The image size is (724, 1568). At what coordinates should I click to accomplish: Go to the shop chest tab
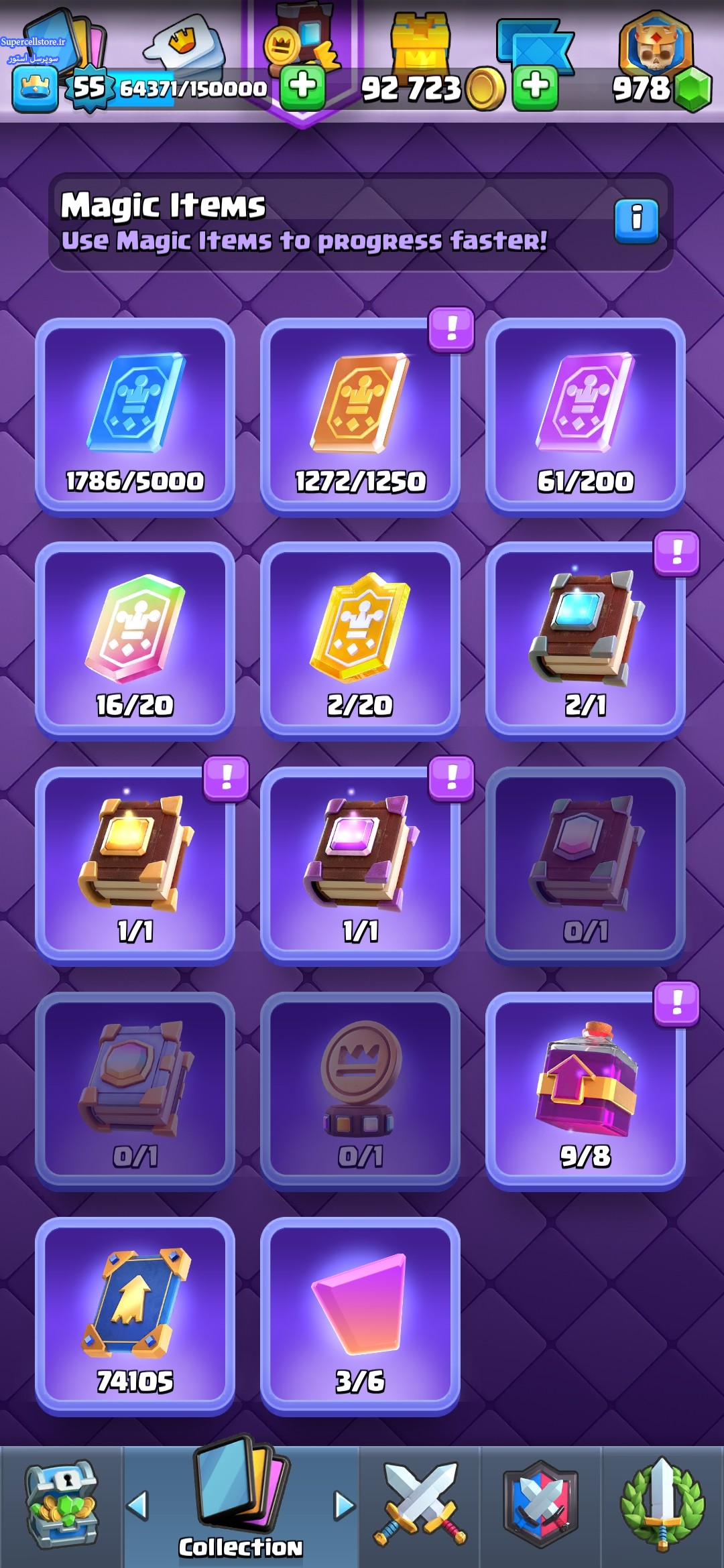pyautogui.click(x=62, y=1506)
